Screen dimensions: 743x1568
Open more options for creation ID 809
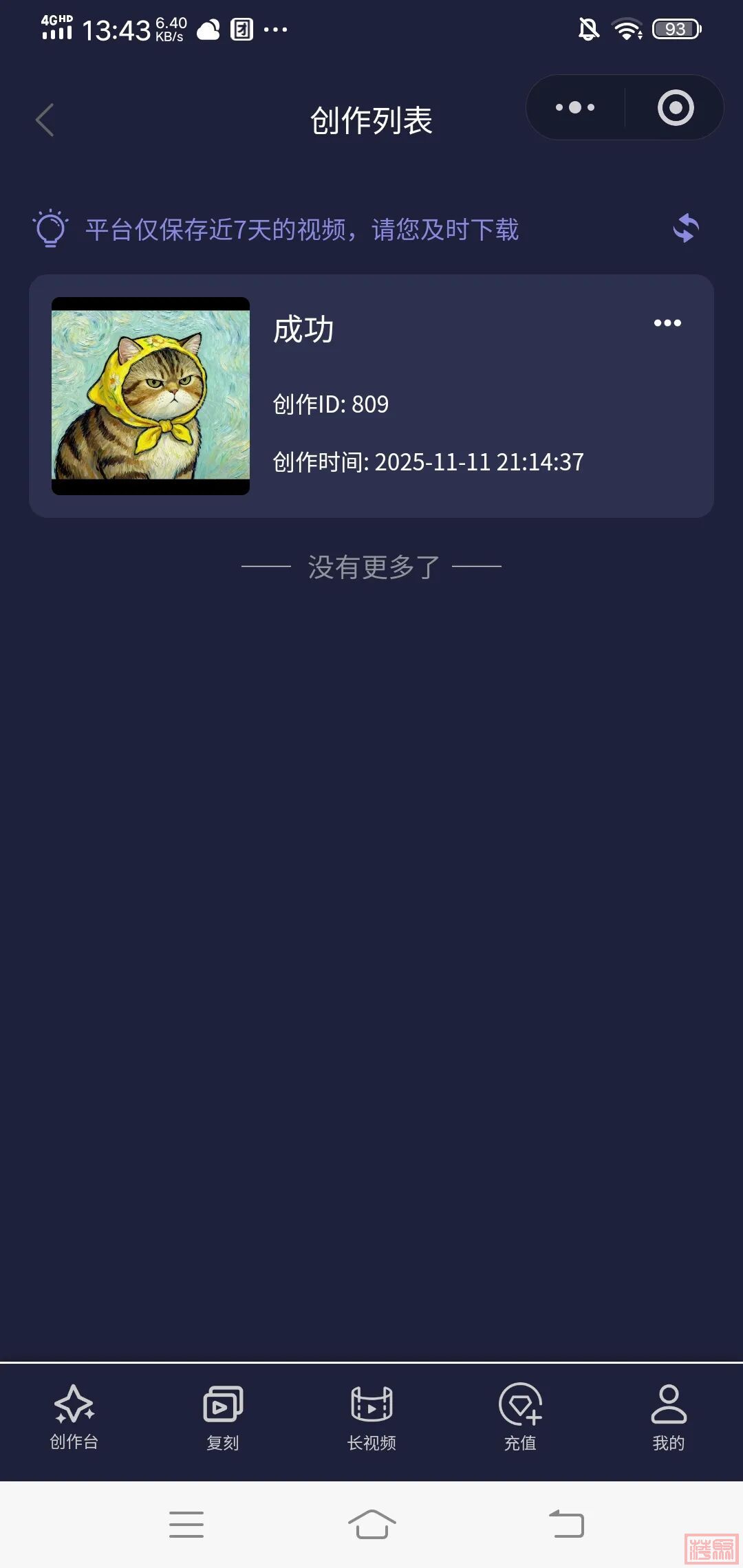tap(667, 323)
